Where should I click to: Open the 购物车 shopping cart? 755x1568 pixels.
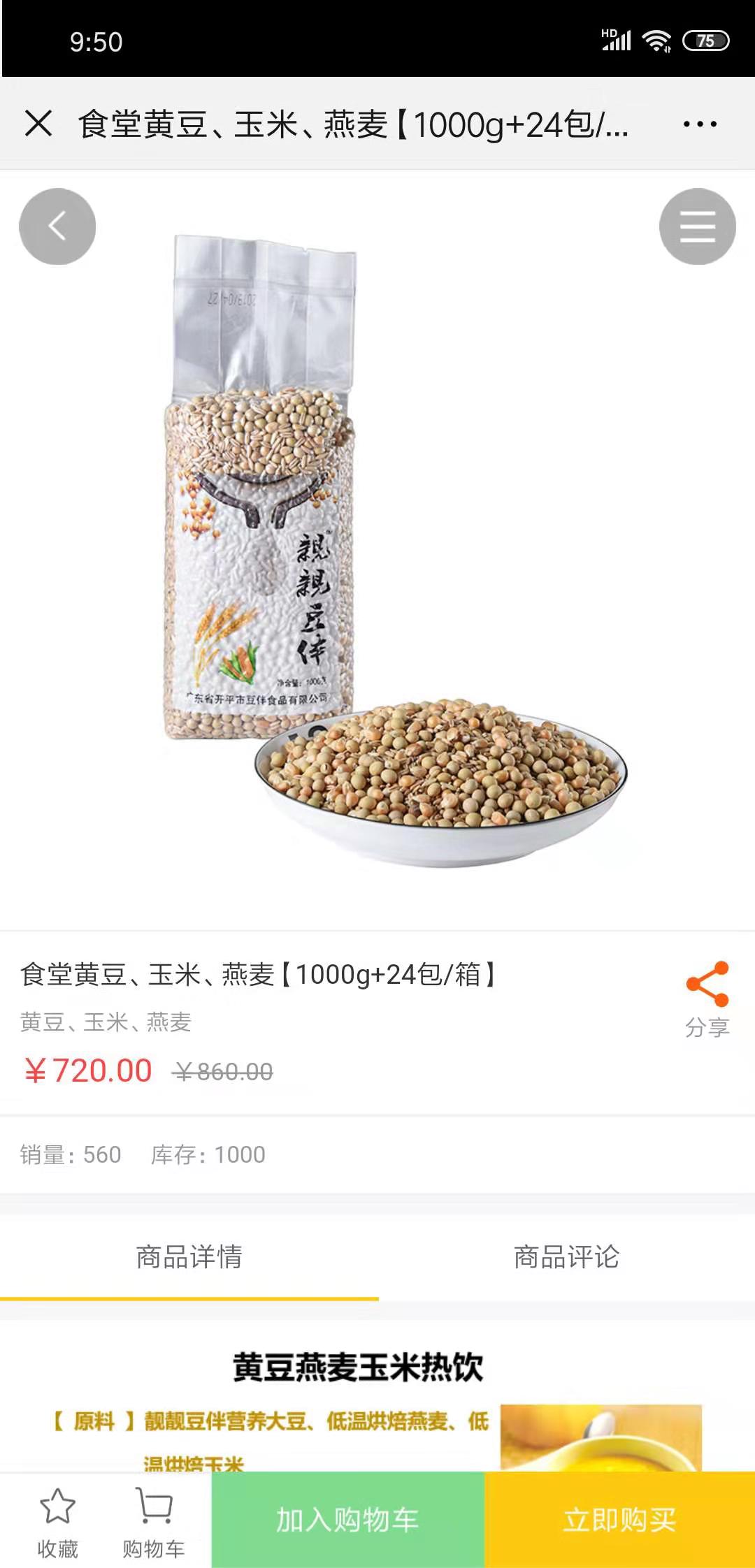pyautogui.click(x=154, y=1520)
